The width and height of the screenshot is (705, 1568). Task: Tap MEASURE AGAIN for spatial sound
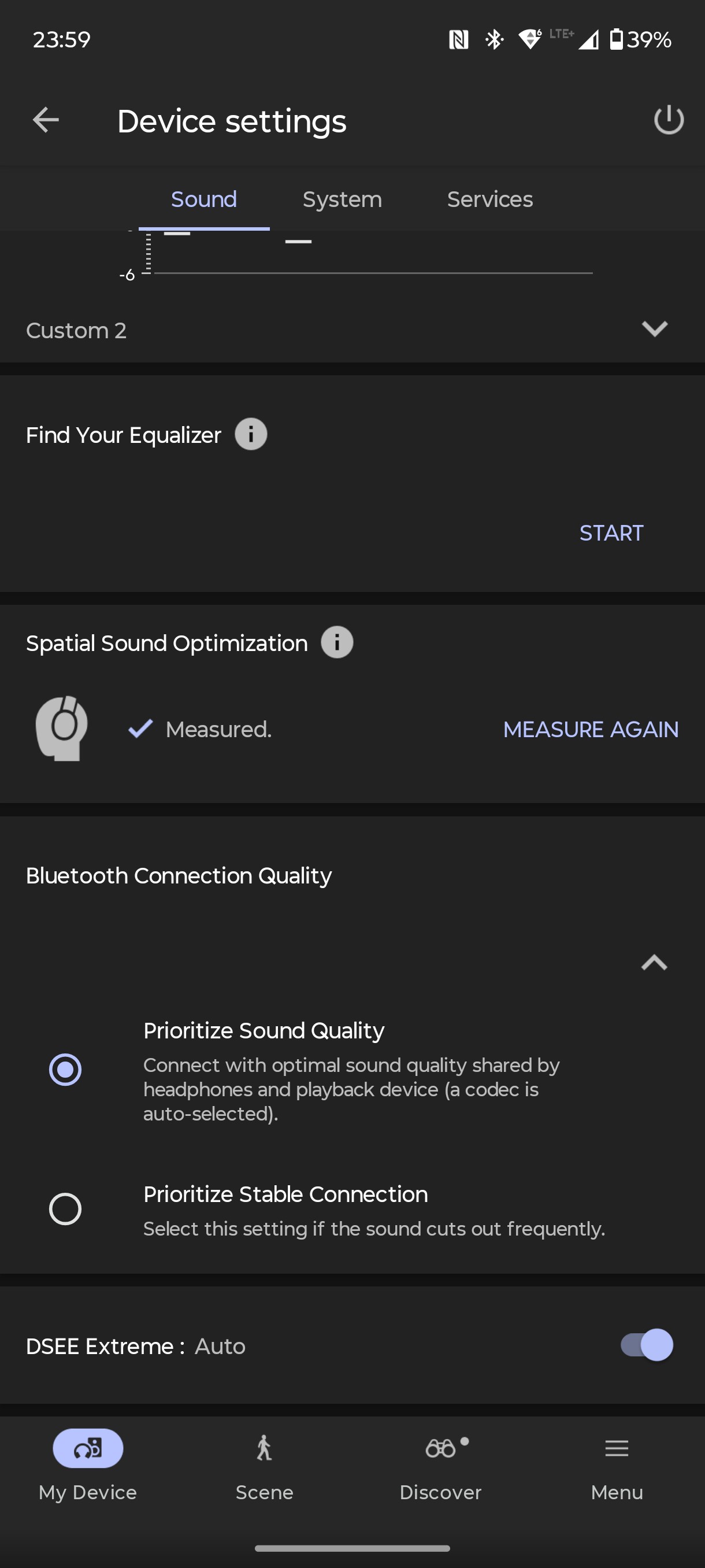(591, 729)
